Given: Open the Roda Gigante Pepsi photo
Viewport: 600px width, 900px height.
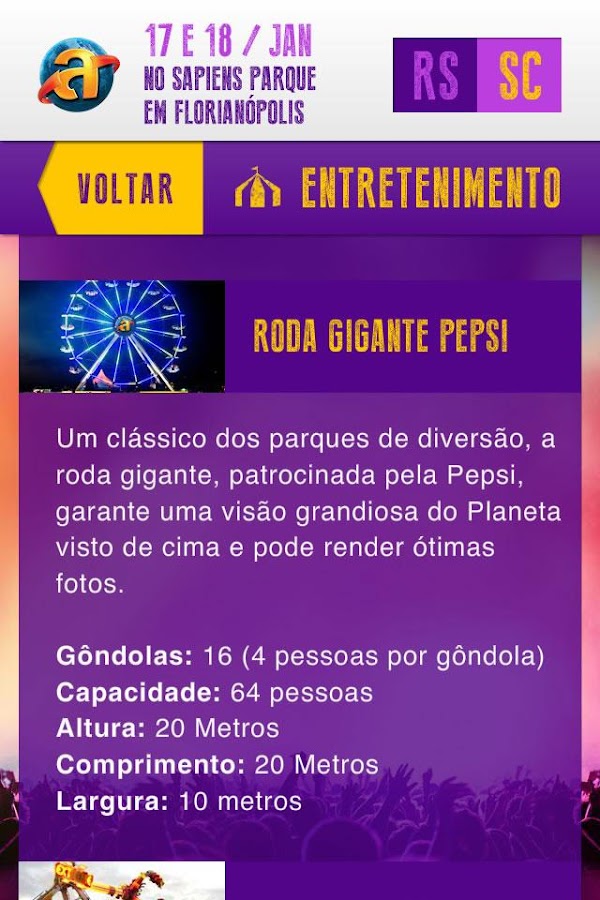Looking at the screenshot, I should (122, 336).
